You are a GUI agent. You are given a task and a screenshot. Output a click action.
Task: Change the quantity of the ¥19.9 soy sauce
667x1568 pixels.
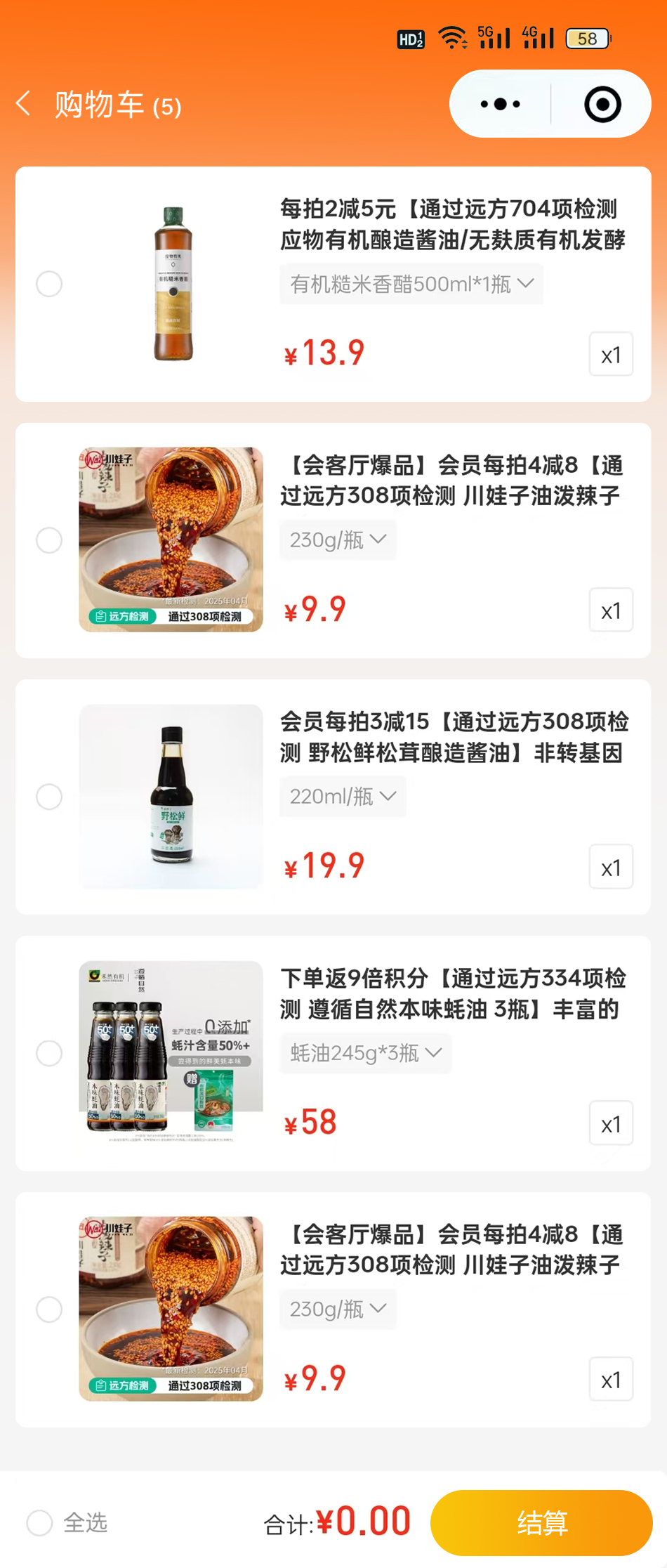pyautogui.click(x=611, y=867)
